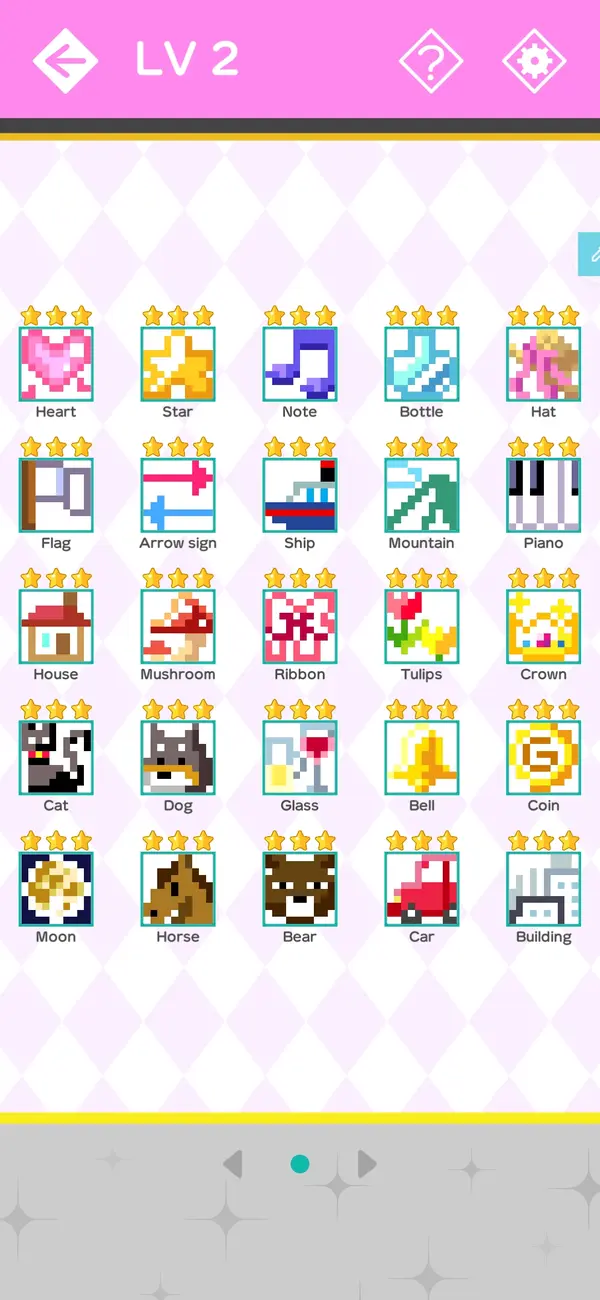Open the help question mark
The image size is (600, 1300).
pos(431,60)
